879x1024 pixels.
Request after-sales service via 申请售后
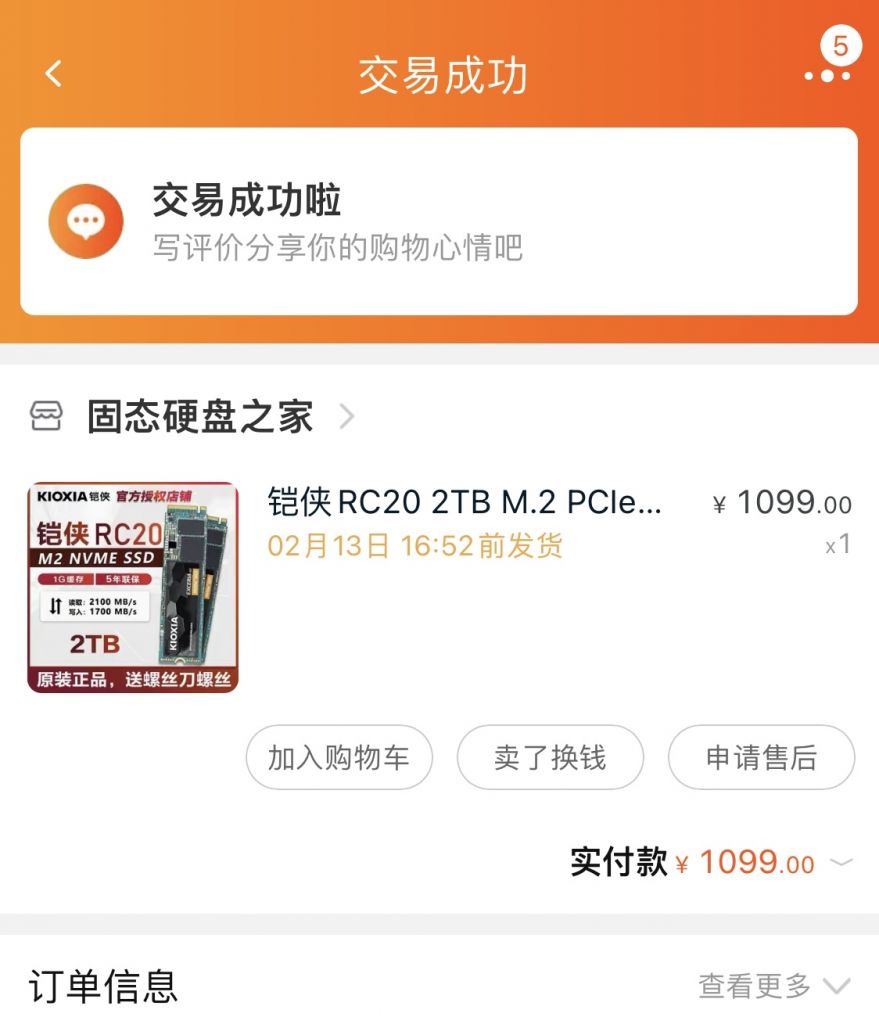(761, 758)
